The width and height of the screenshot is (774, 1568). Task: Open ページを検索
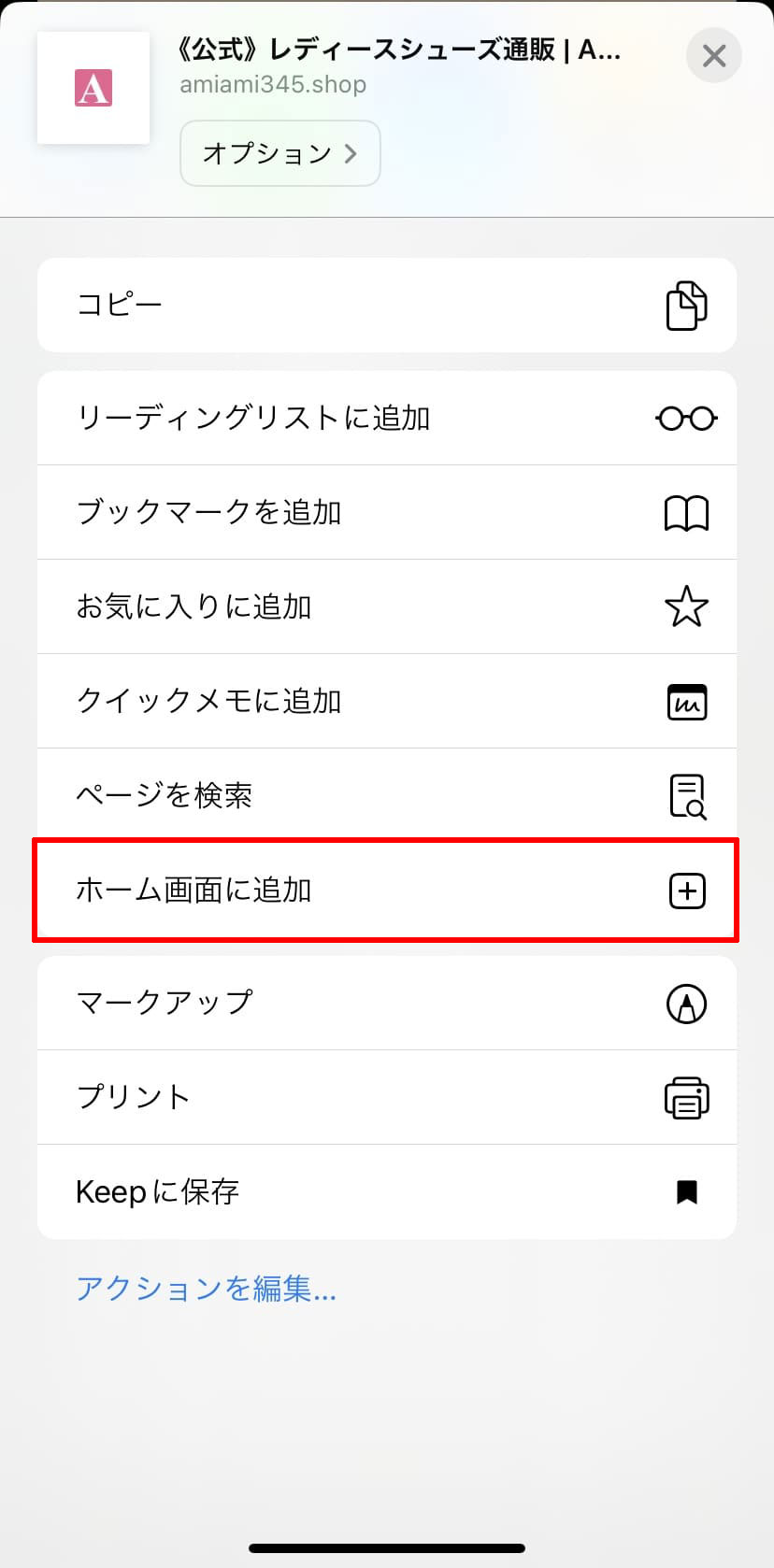click(x=386, y=795)
